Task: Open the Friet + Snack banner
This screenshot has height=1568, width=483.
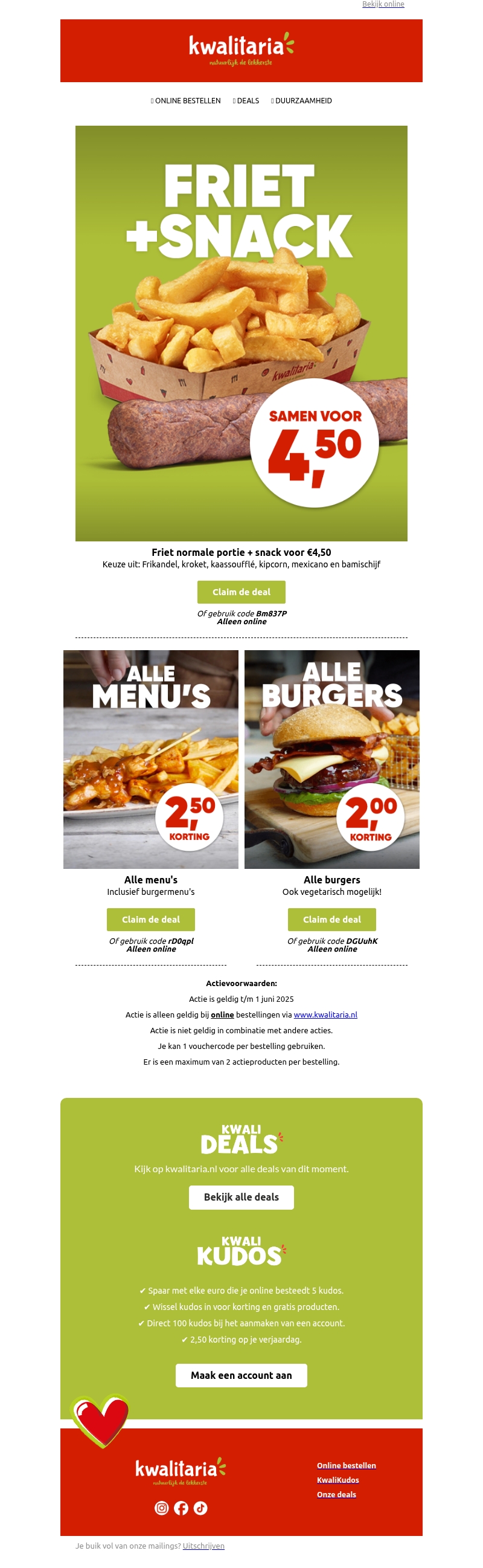Action: [x=241, y=333]
